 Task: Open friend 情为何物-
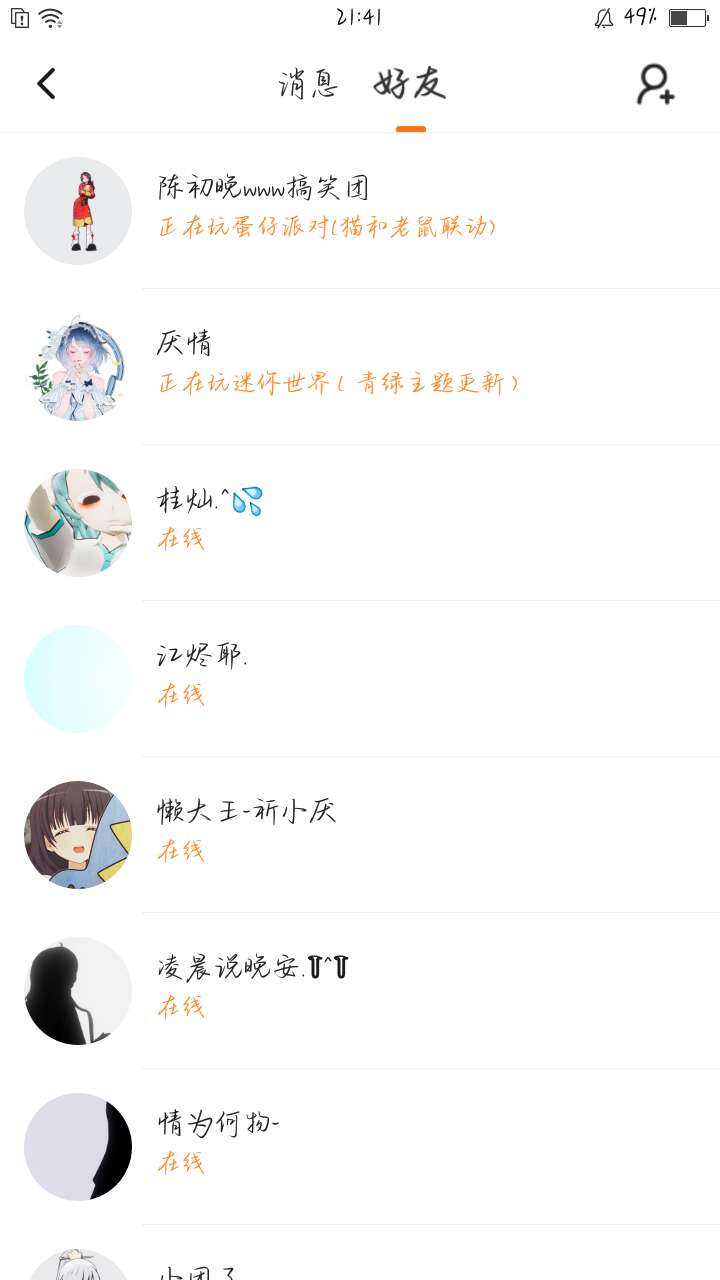tap(360, 1146)
